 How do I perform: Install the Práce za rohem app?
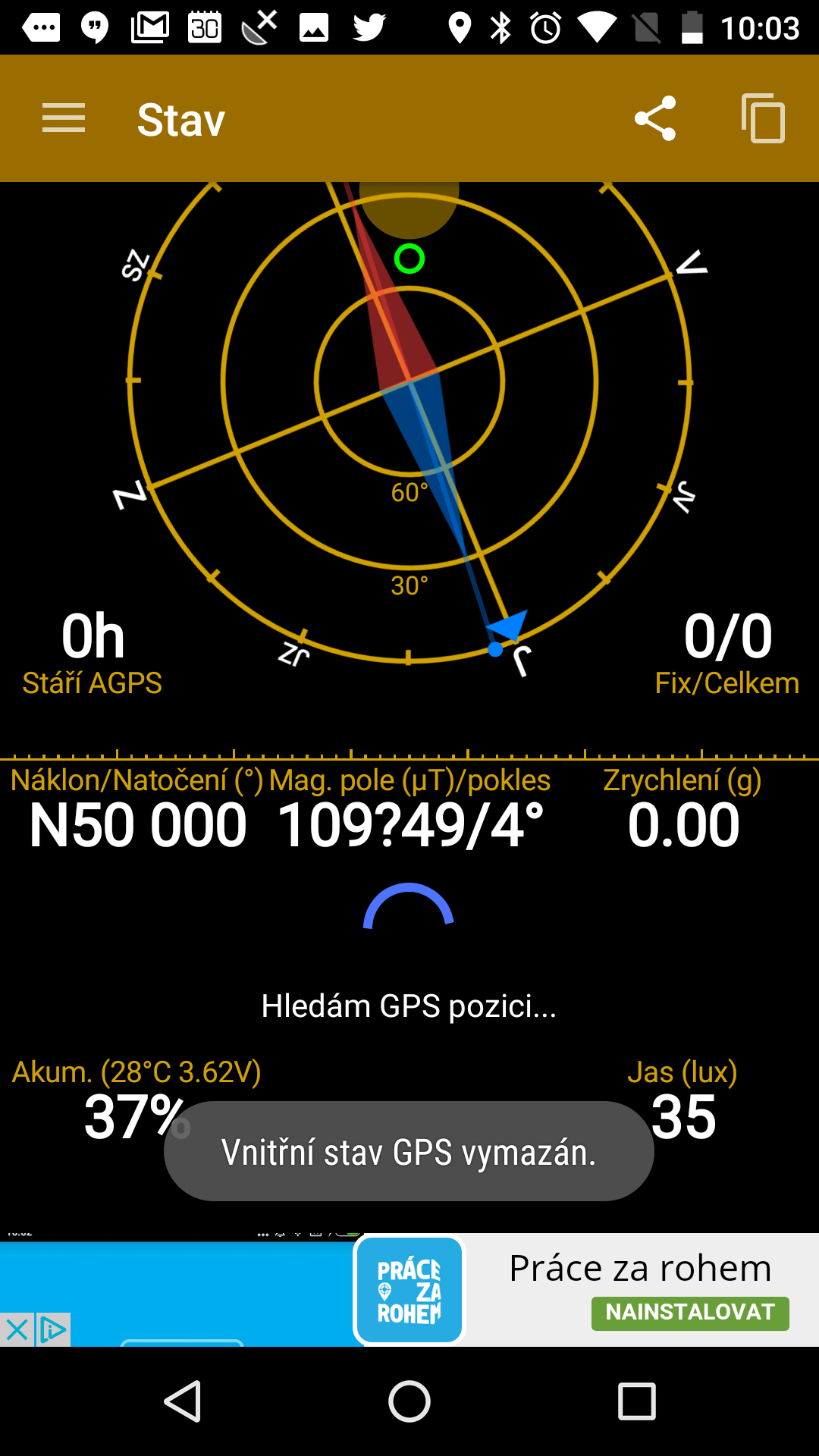click(x=690, y=1313)
